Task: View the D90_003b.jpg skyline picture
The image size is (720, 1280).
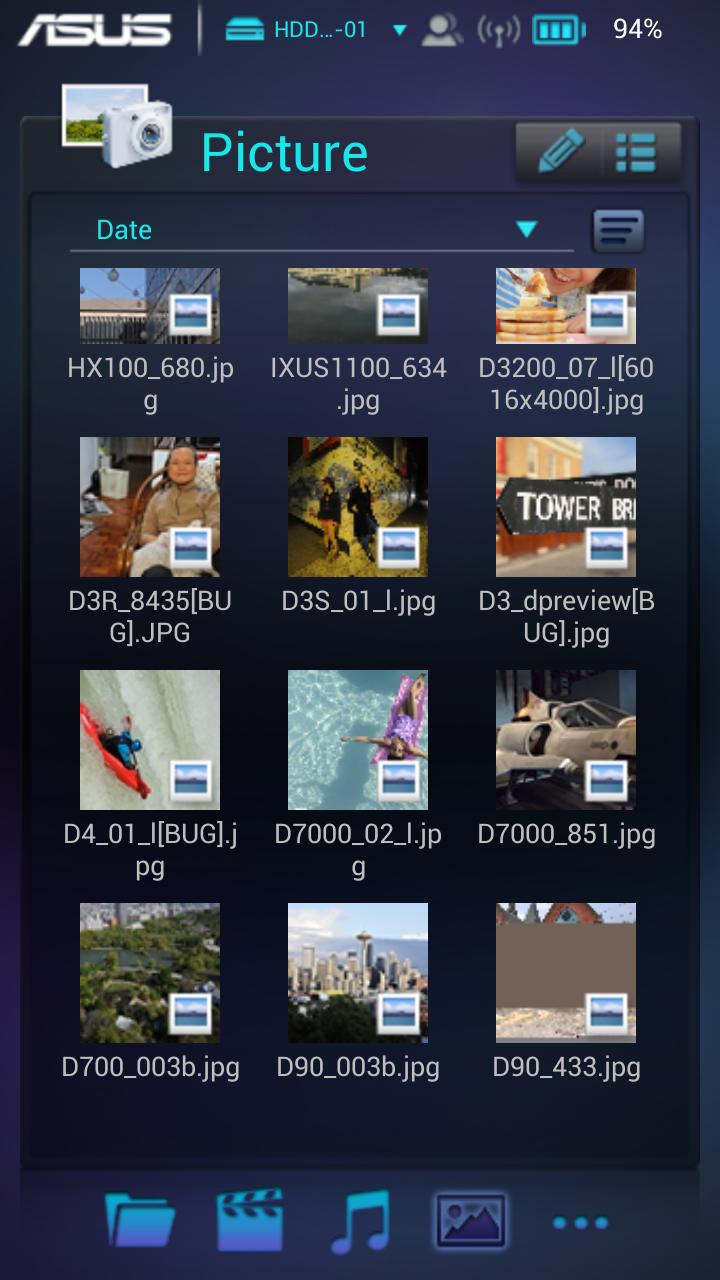Action: [358, 973]
